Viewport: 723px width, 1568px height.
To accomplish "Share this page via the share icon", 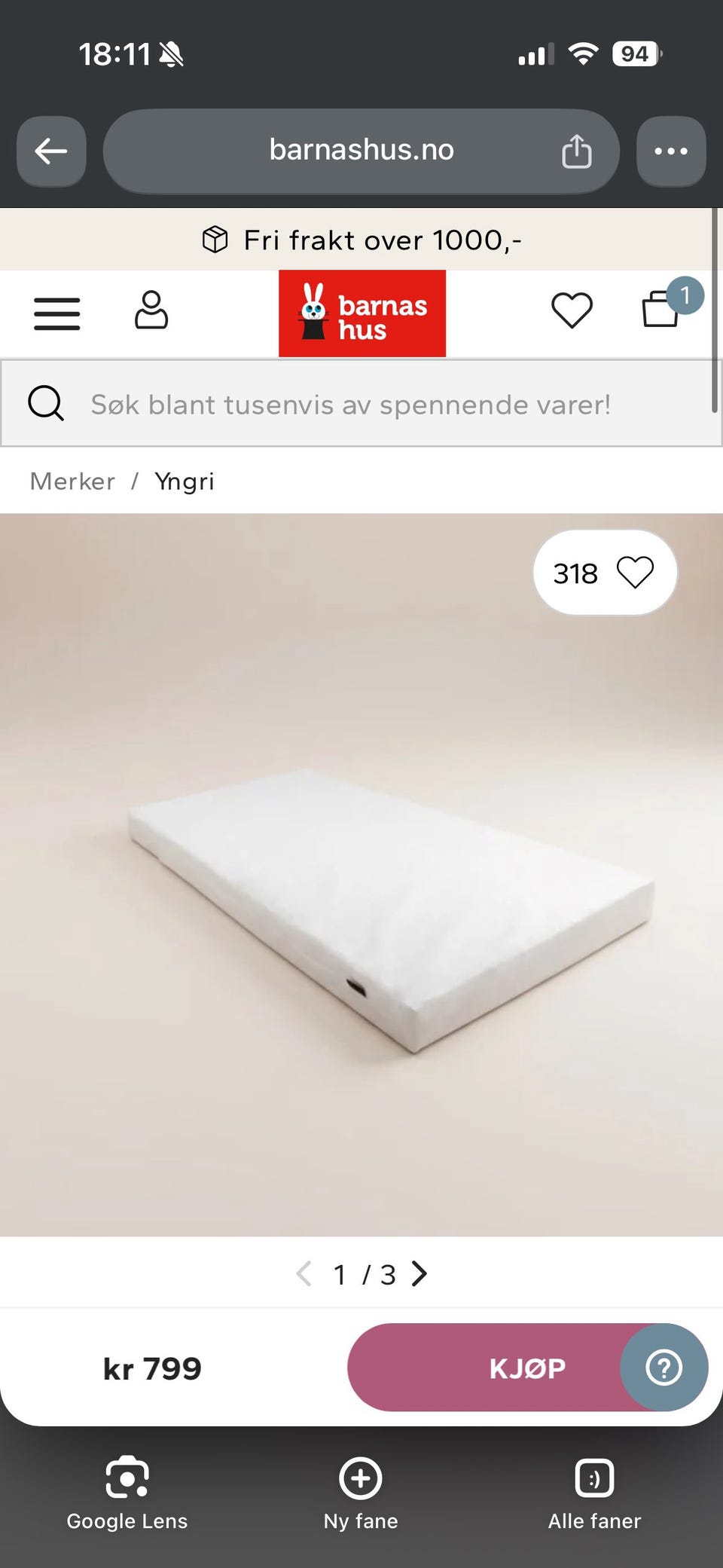I will 577,151.
